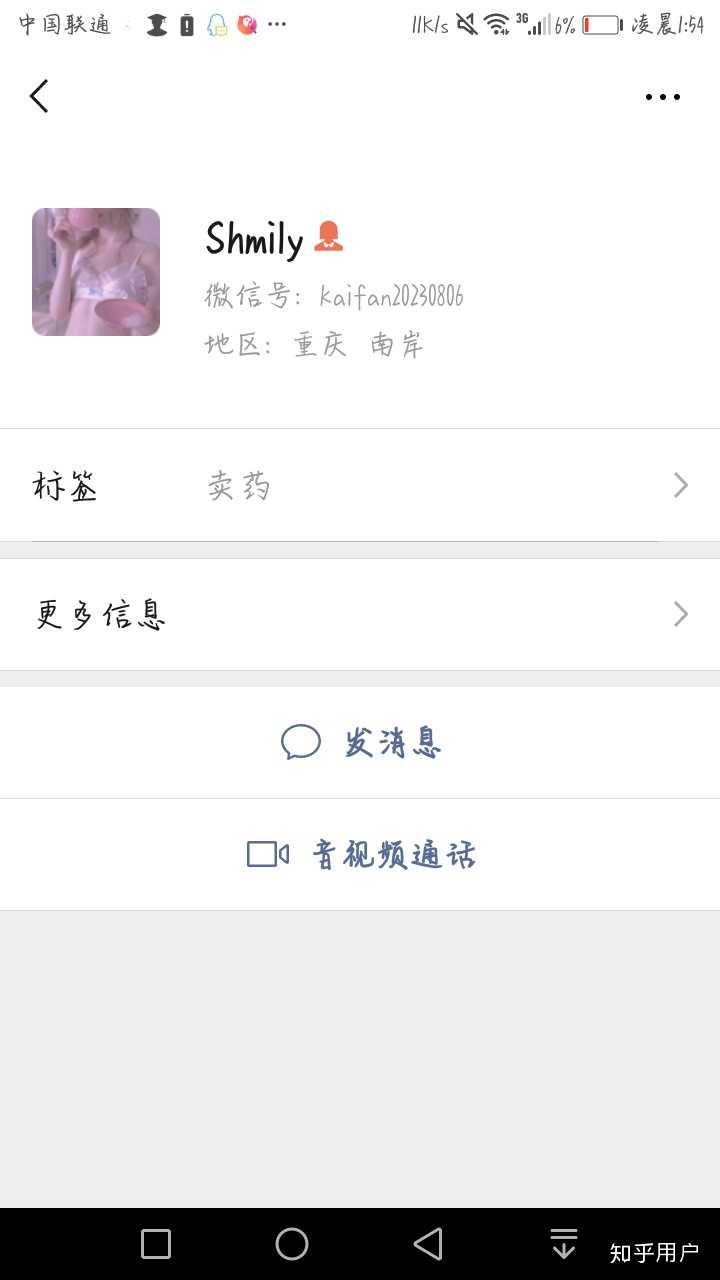Hide the navigation bar with down arrow
The height and width of the screenshot is (1280, 720).
tap(564, 1244)
